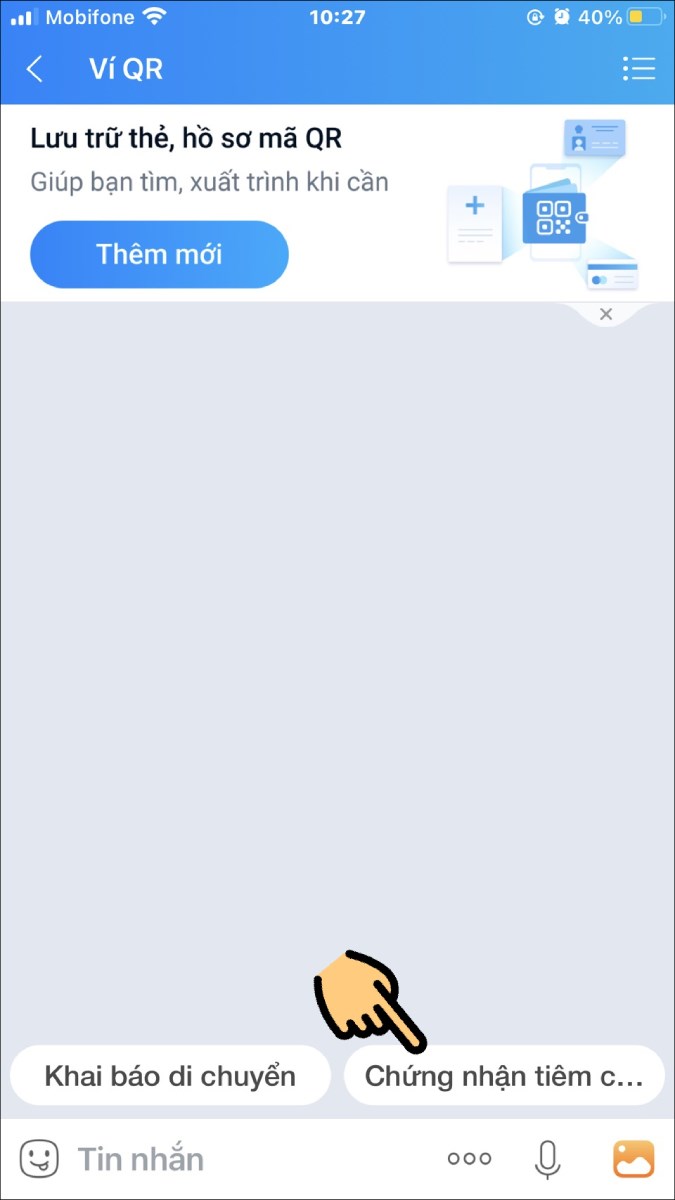The width and height of the screenshot is (675, 1200).
Task: Tap the Thêm mới button
Action: [x=159, y=254]
